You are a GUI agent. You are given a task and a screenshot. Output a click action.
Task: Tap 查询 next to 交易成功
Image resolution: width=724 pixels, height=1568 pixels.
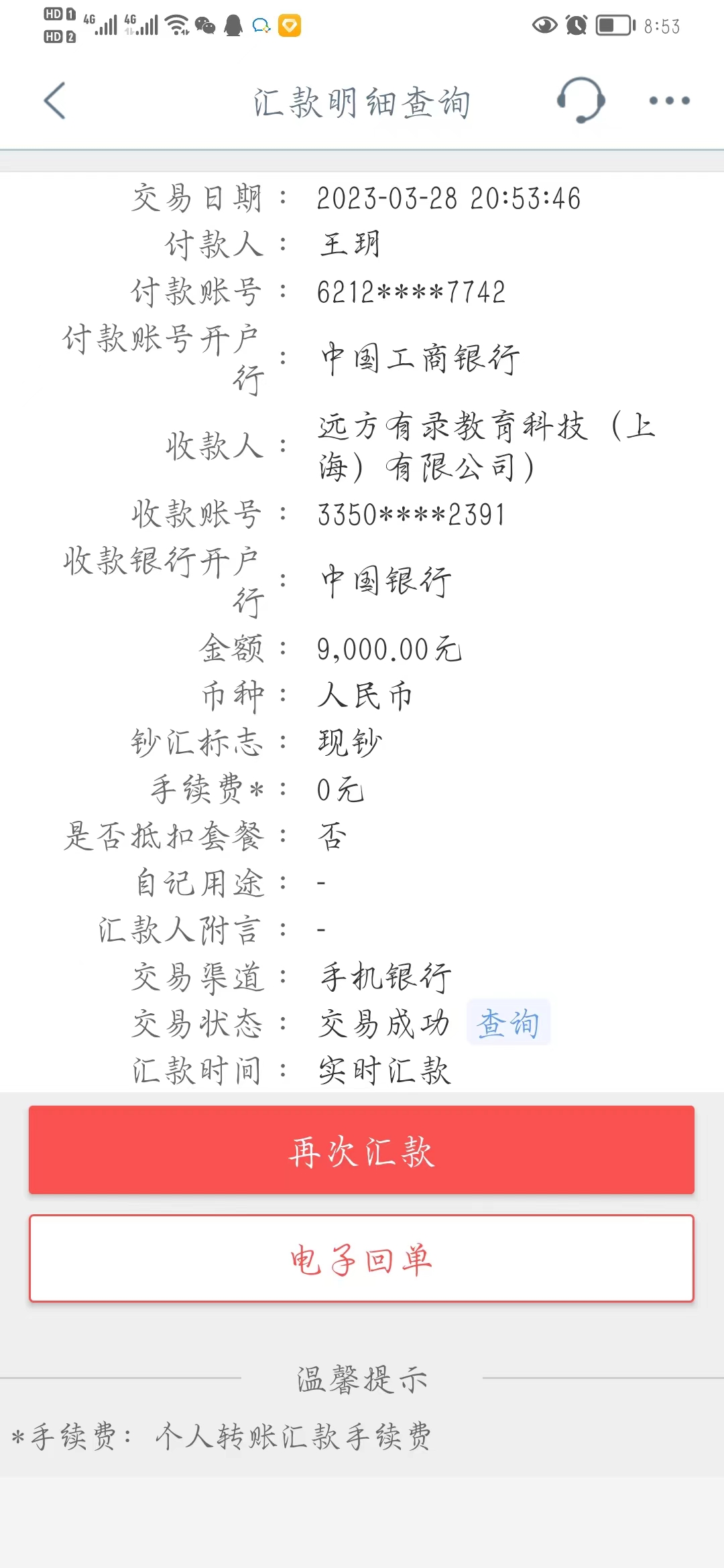tap(508, 1023)
